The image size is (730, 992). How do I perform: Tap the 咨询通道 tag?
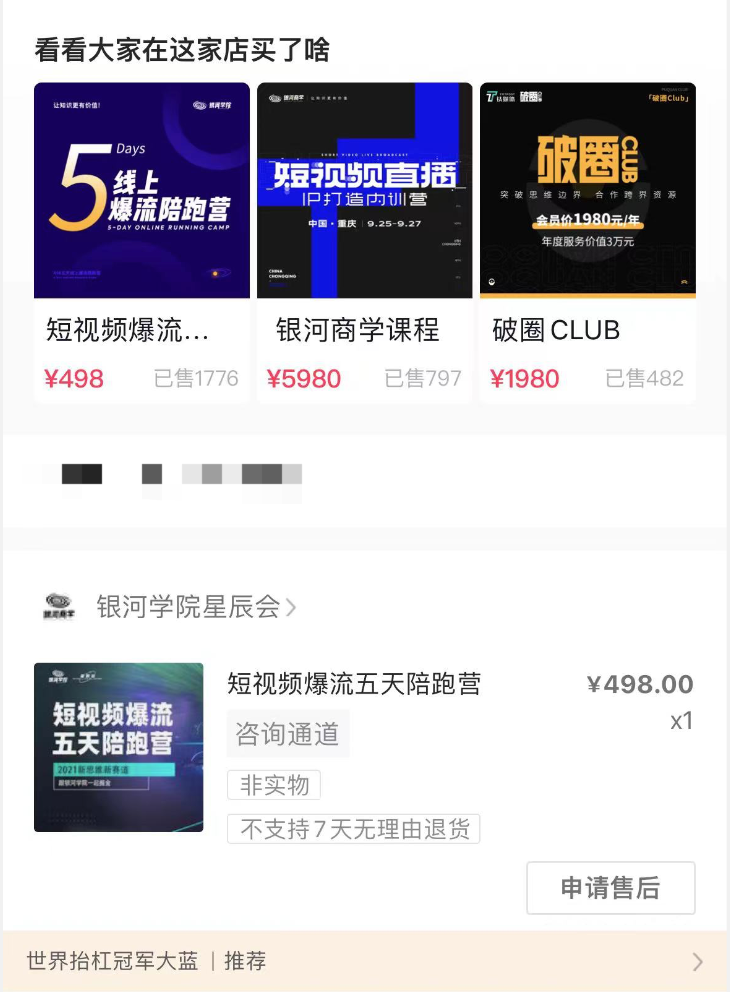288,734
